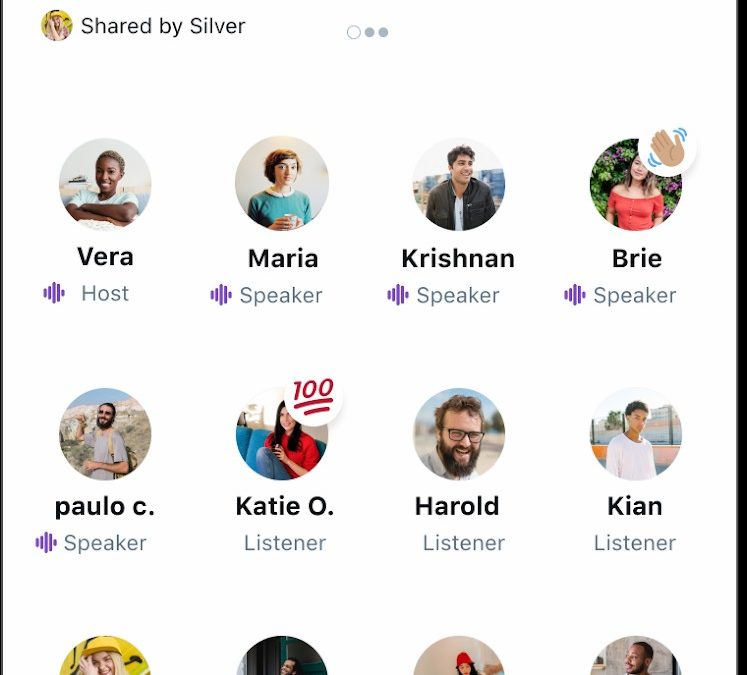747x675 pixels.
Task: Tap the page indicator dots
Action: click(x=368, y=32)
